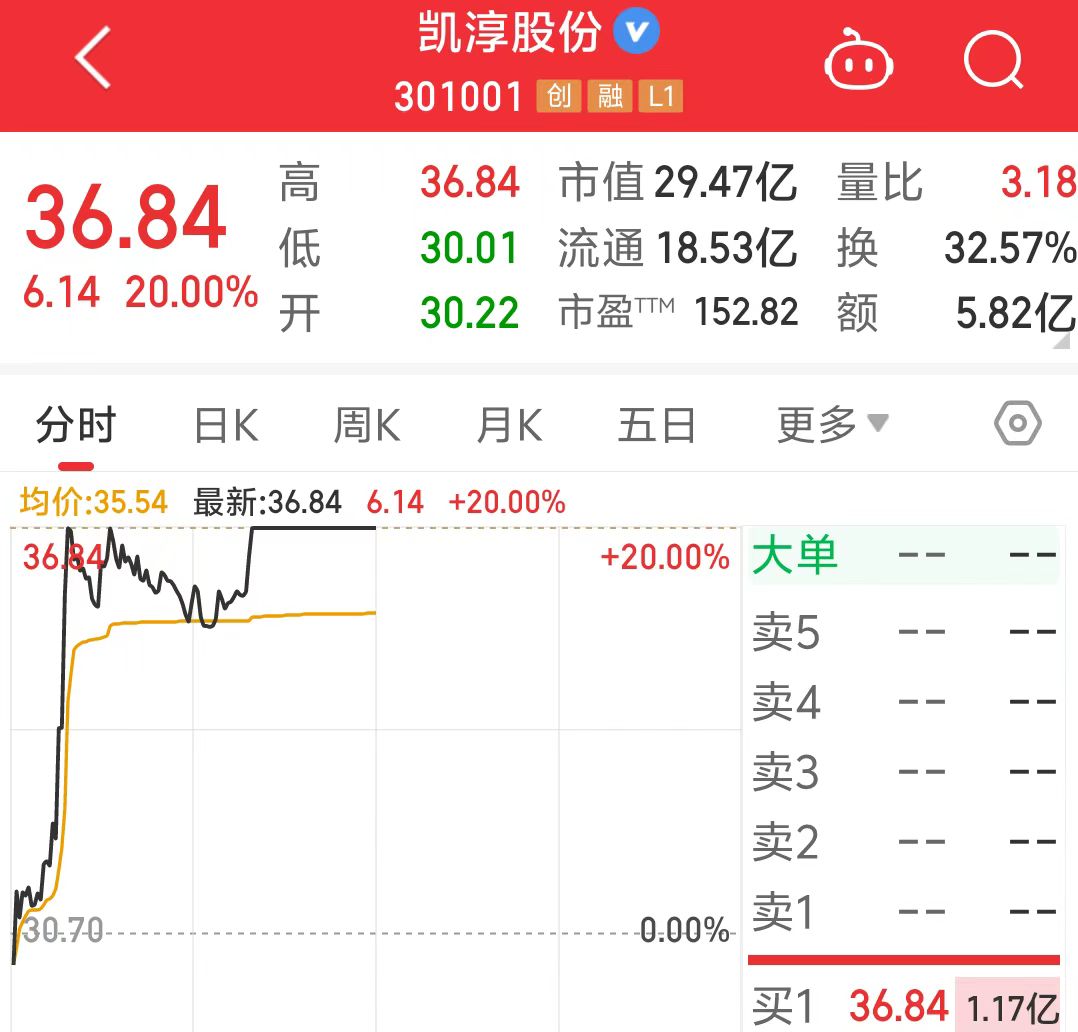Show the 五日 chart
1078x1032 pixels.
pyautogui.click(x=656, y=427)
